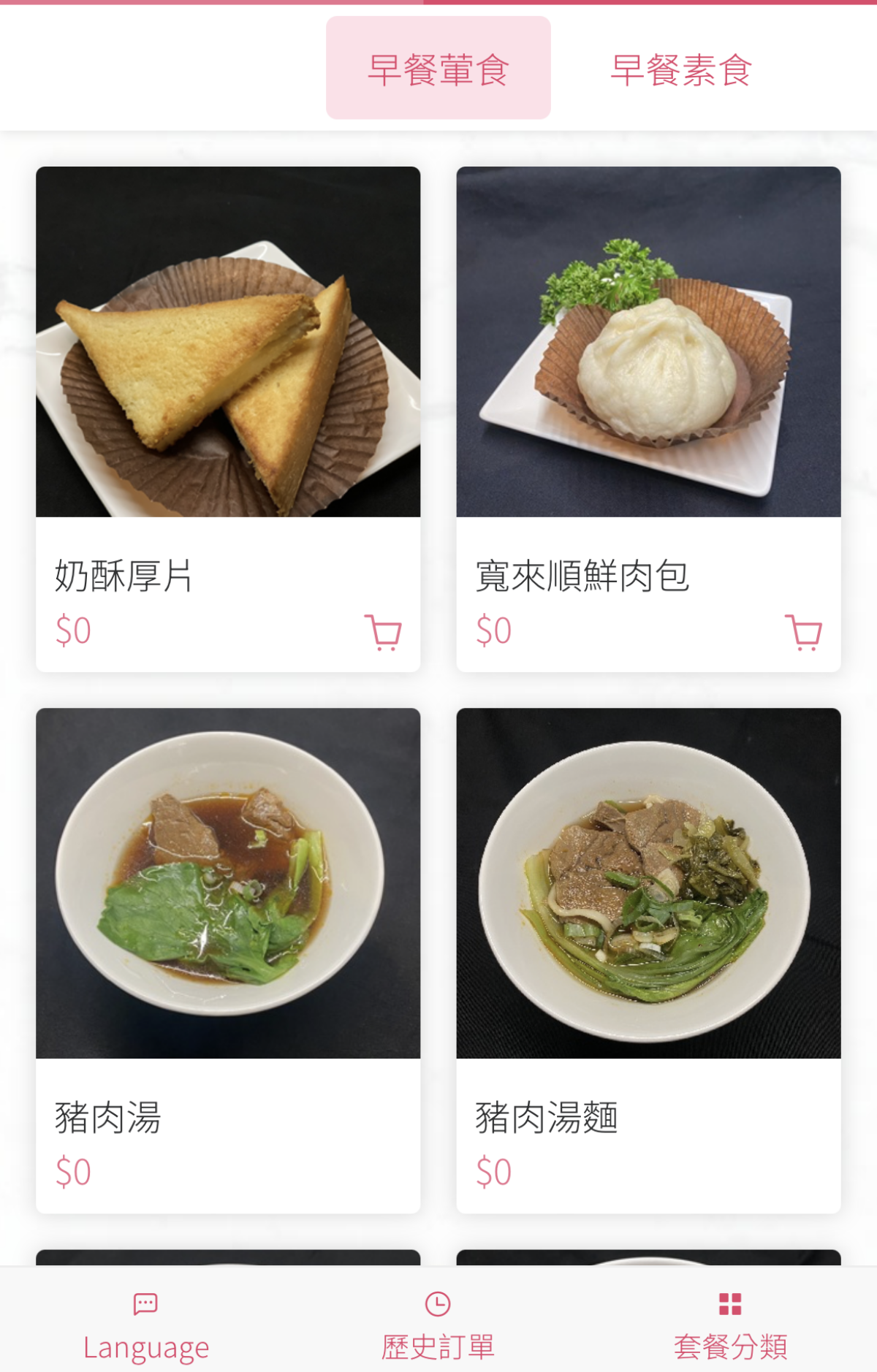Click the speech bubble icon above Language

tap(146, 1305)
